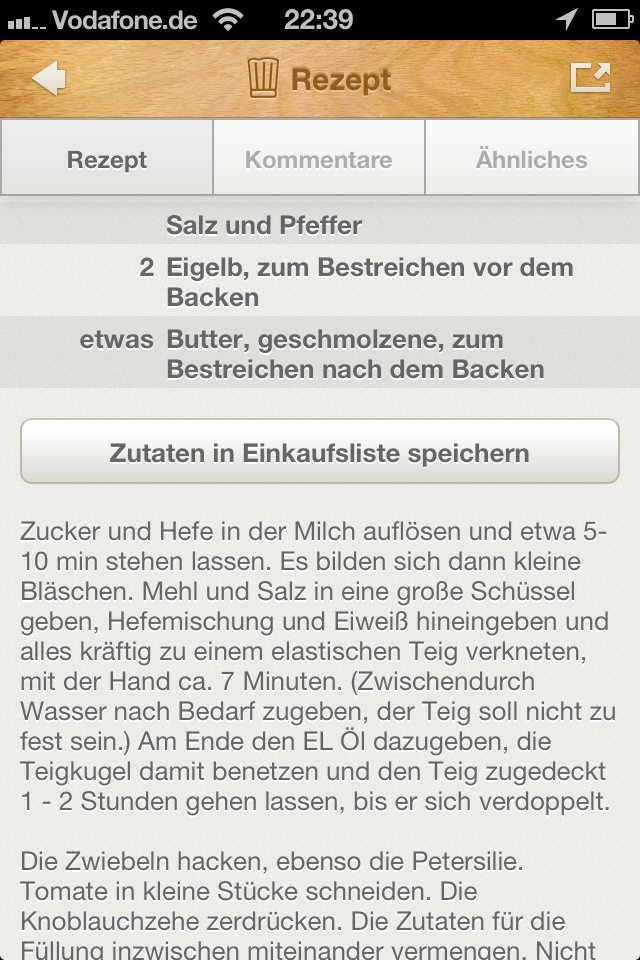Open the Ähnliches tab
This screenshot has height=960, width=640.
coord(531,159)
